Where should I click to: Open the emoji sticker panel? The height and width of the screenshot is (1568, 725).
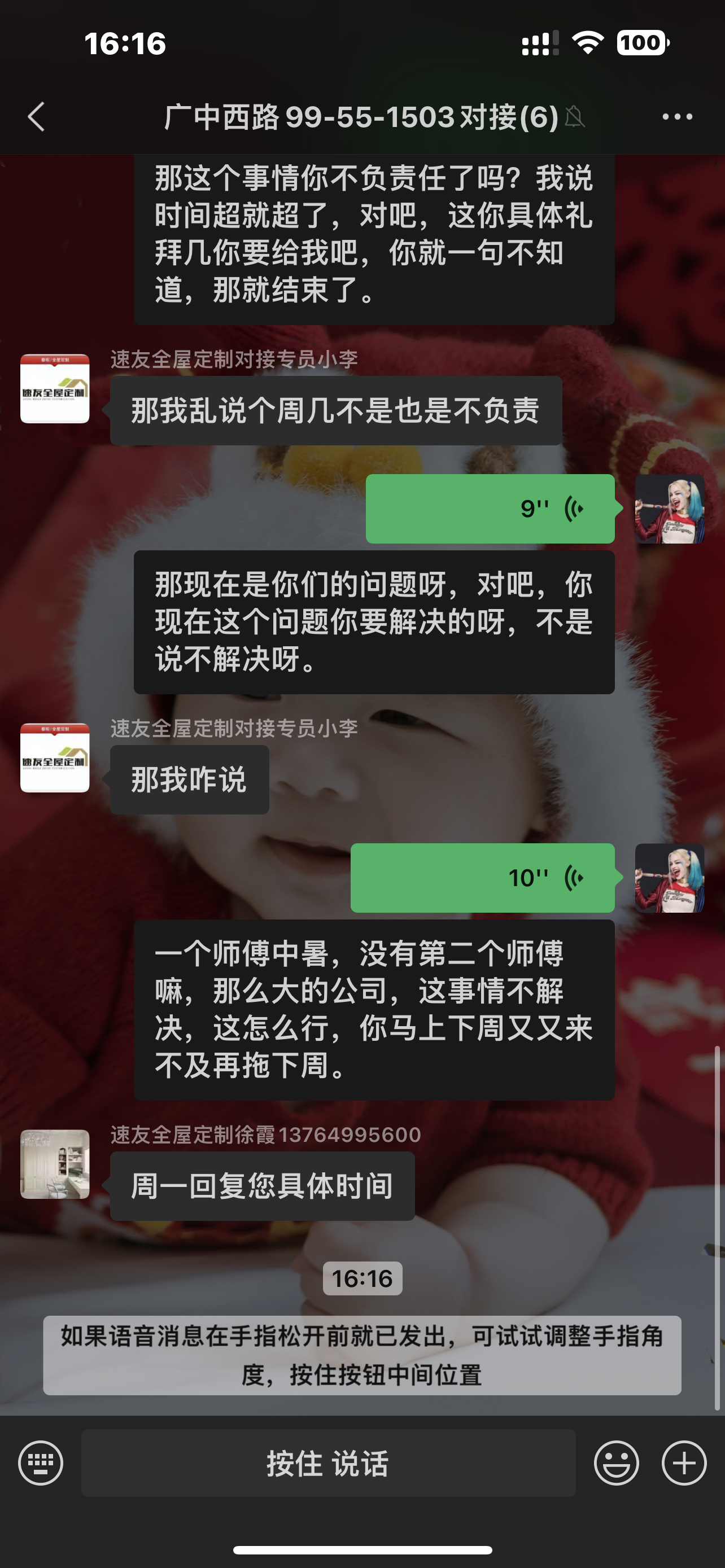click(616, 1462)
